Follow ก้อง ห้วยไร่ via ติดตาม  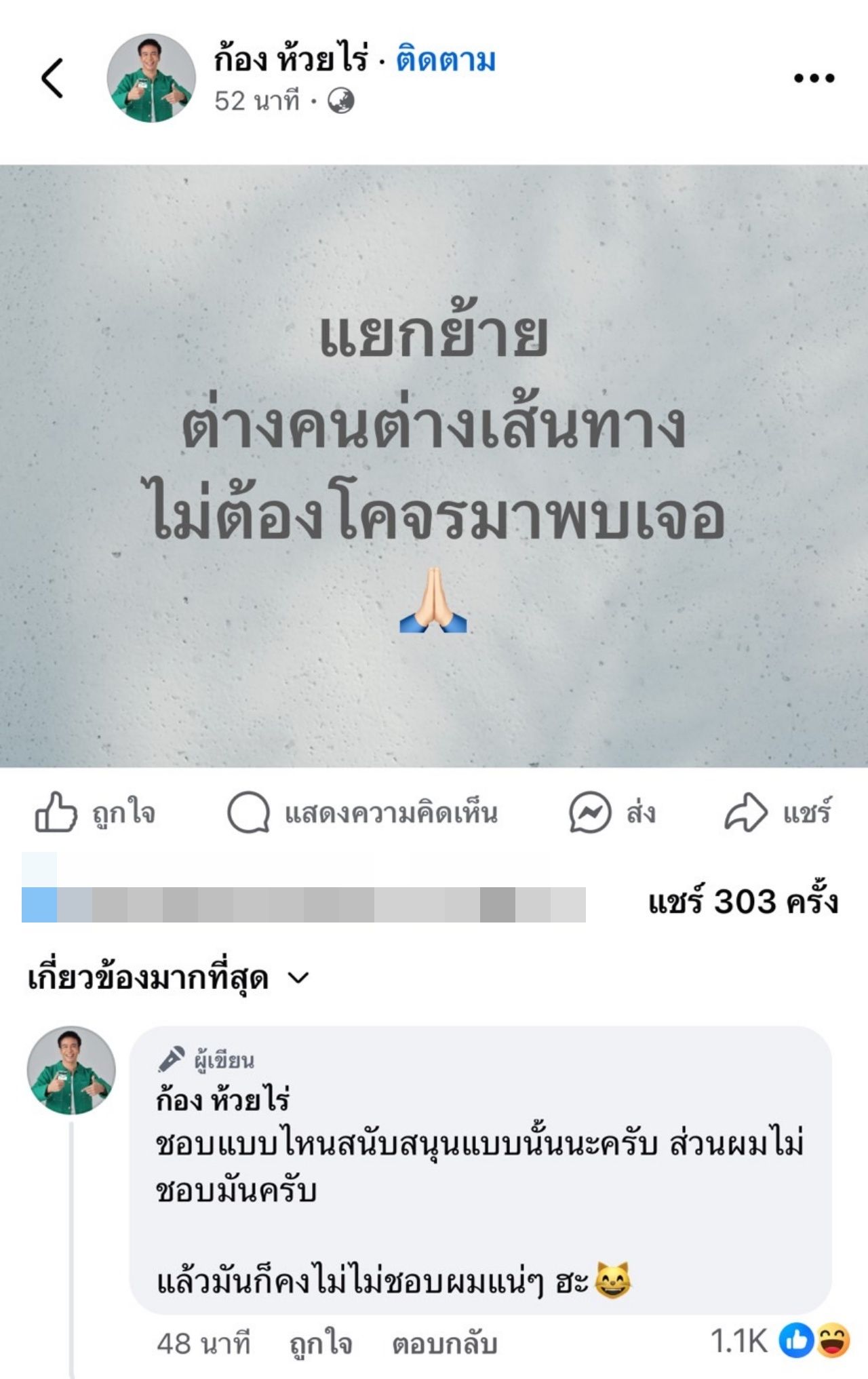coord(446,60)
